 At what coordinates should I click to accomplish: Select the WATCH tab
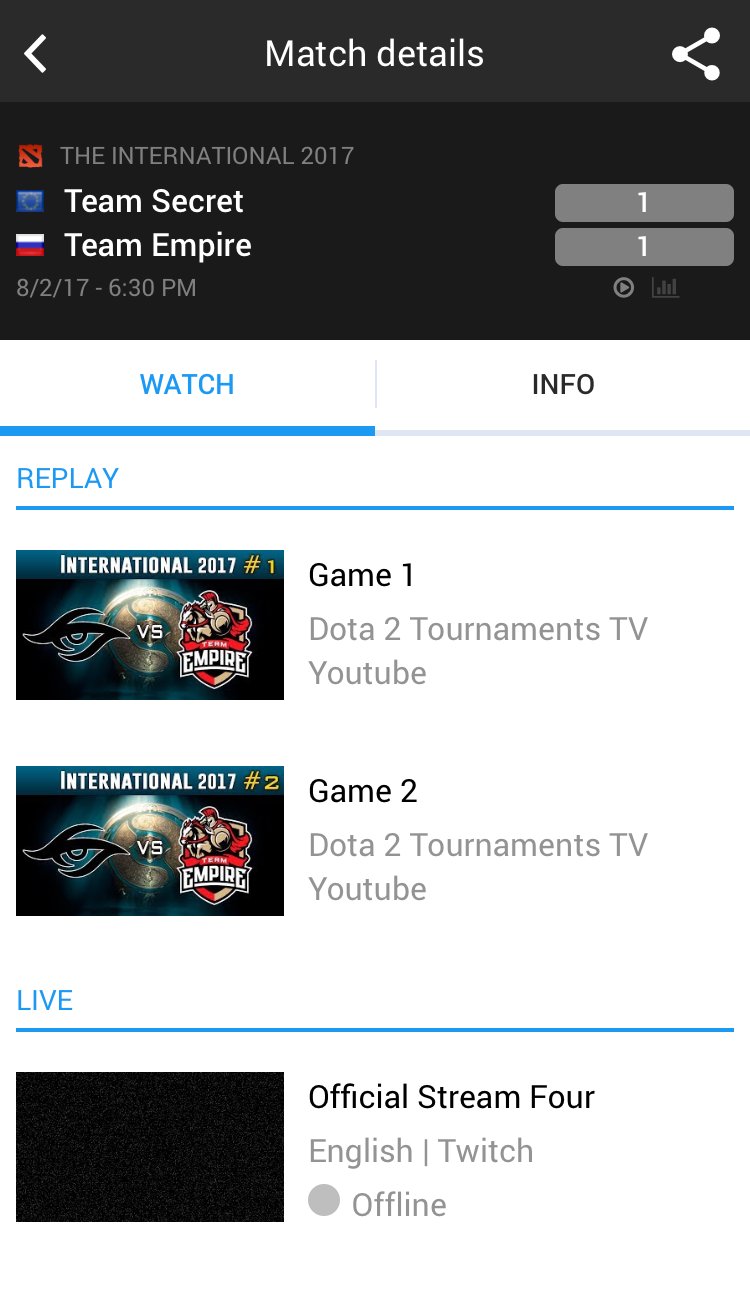[187, 385]
